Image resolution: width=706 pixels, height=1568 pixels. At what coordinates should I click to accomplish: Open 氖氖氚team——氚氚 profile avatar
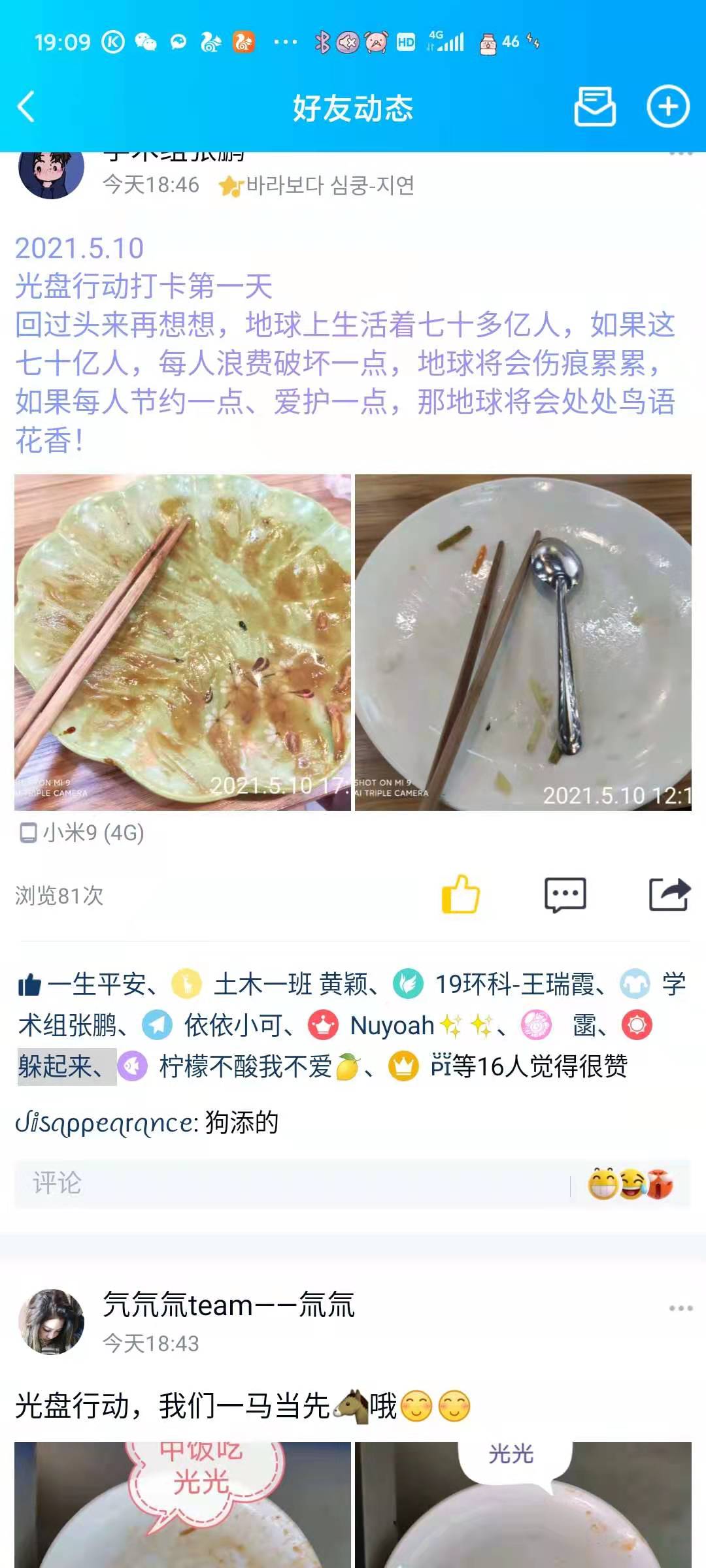51,1322
